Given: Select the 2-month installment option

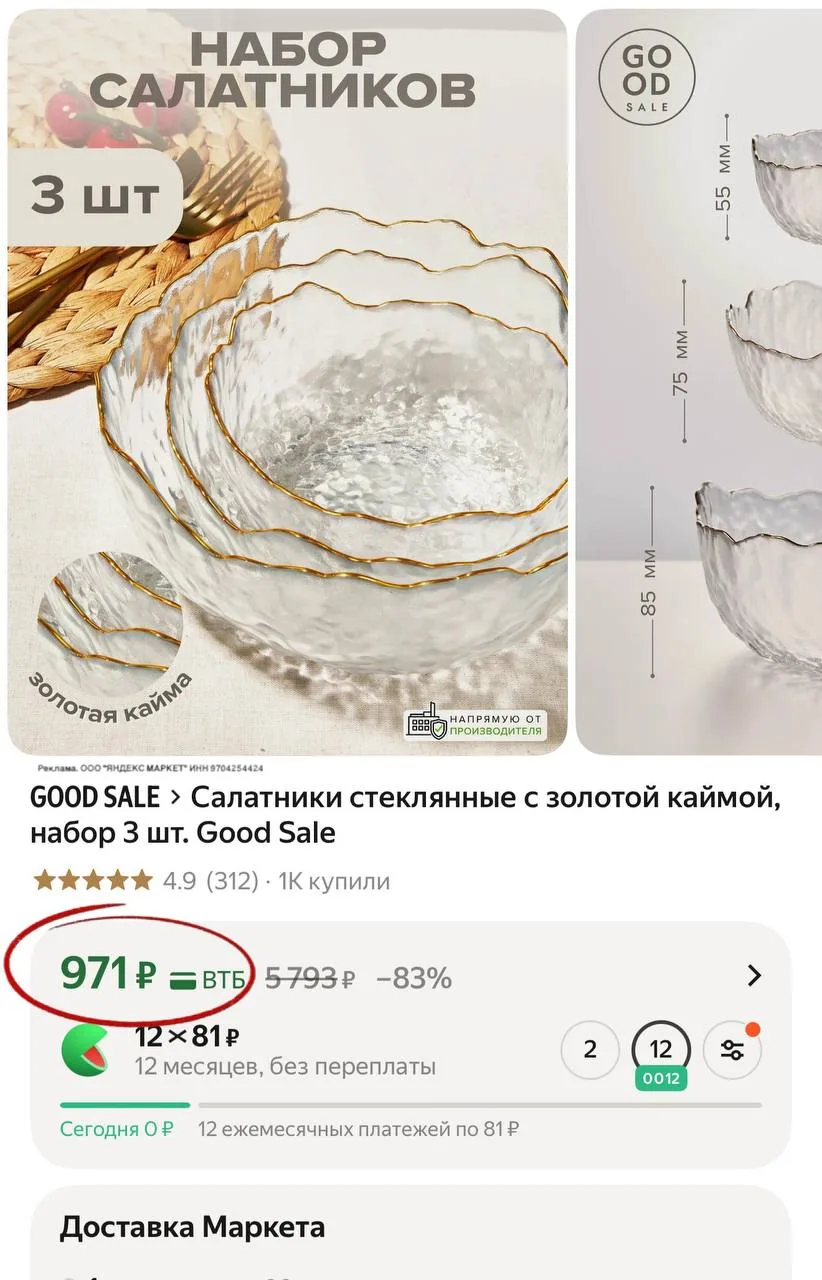Looking at the screenshot, I should point(590,1049).
